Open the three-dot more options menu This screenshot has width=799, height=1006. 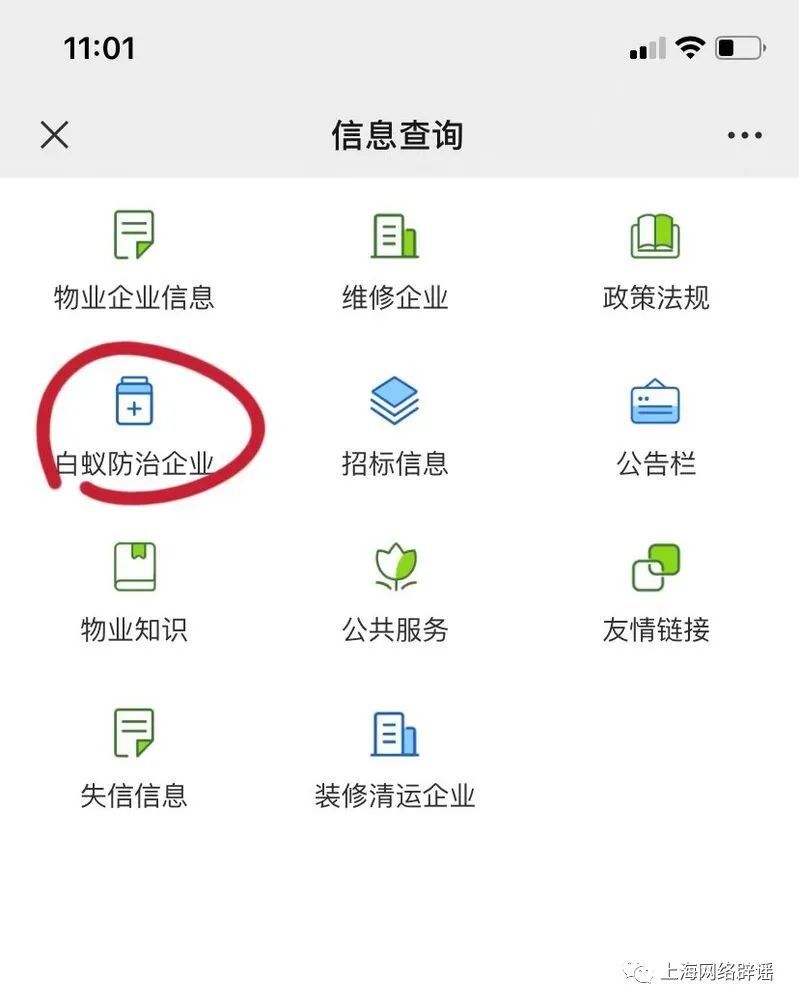pos(744,135)
